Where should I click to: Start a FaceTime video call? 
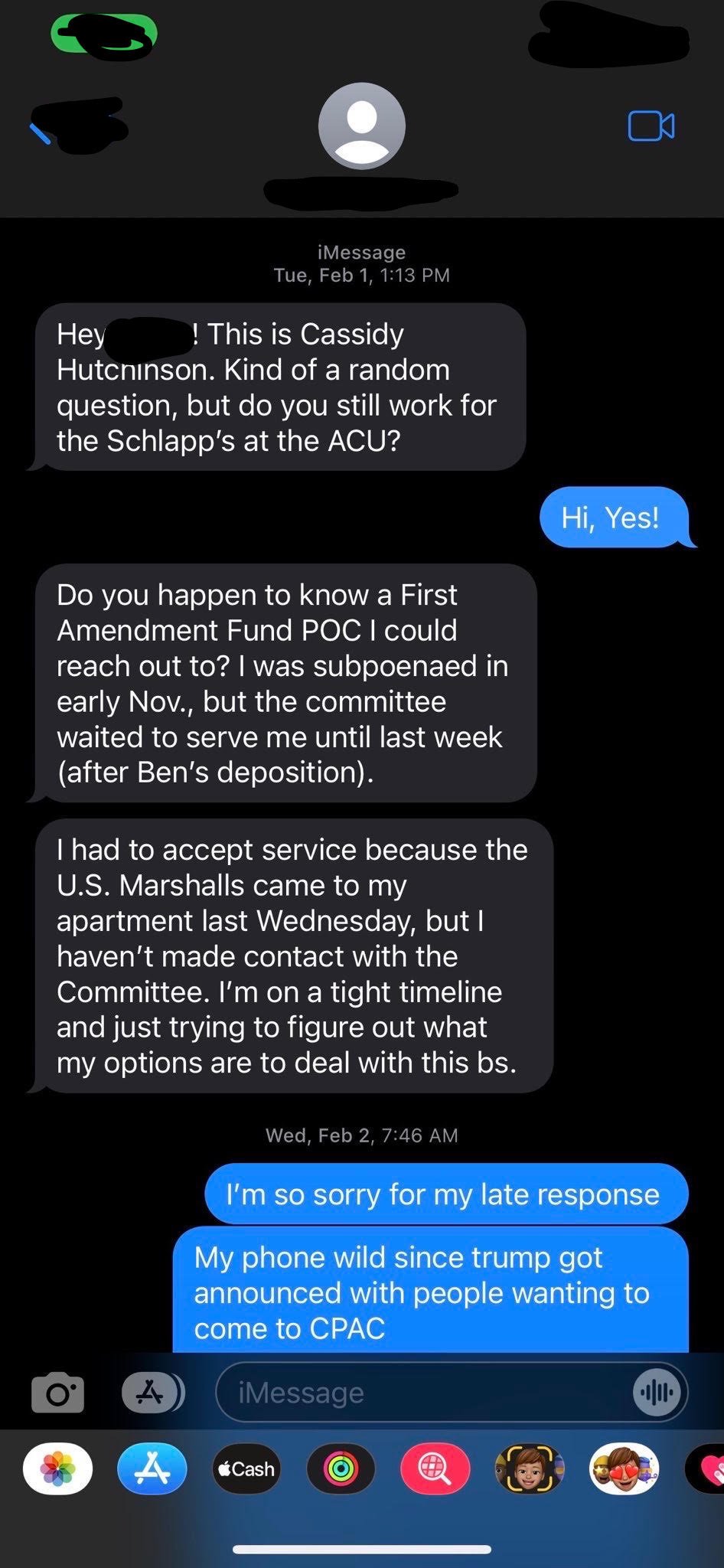651,126
